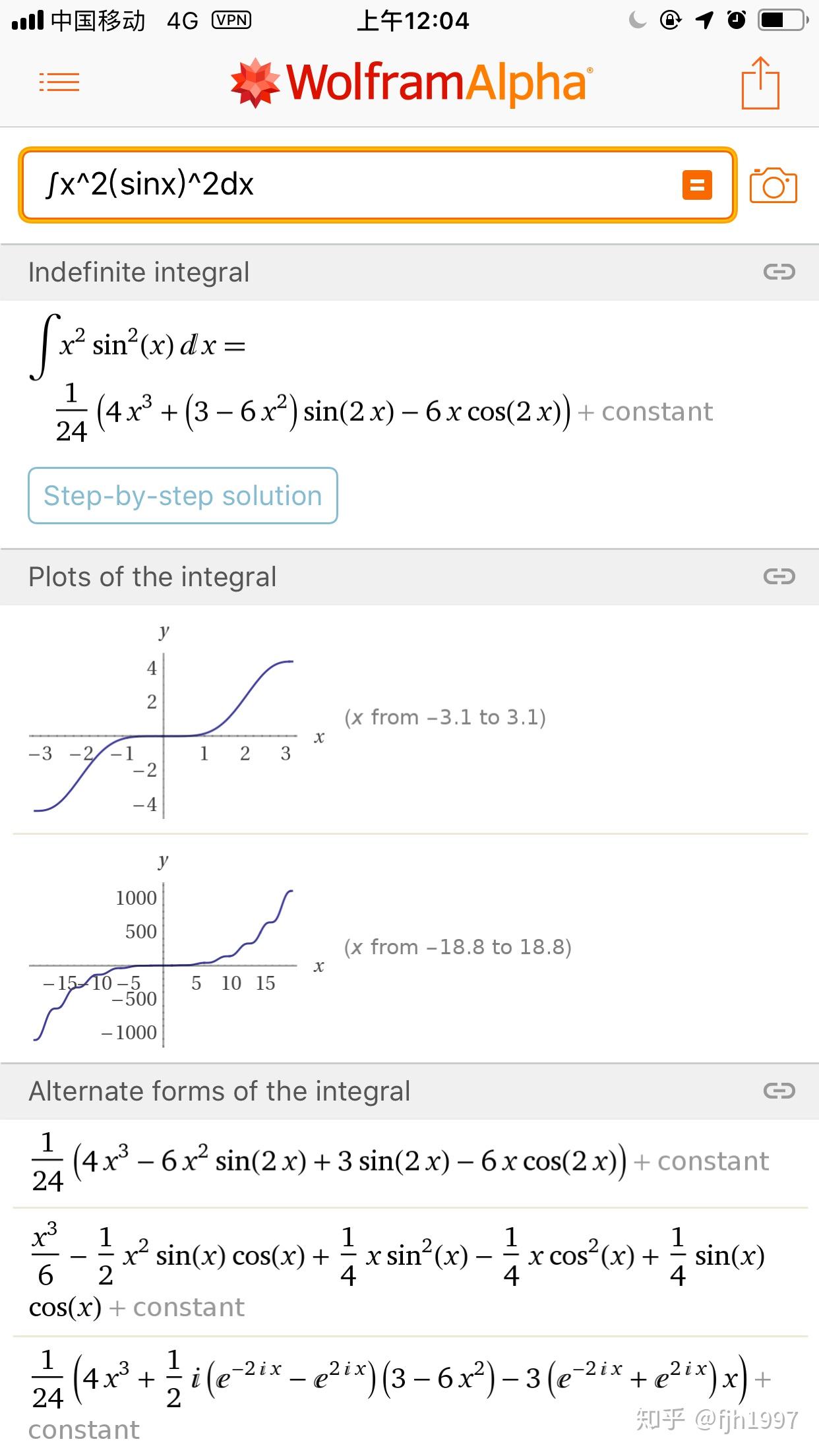
Task: Tap link icon beside Plots of the integral
Action: 779,577
